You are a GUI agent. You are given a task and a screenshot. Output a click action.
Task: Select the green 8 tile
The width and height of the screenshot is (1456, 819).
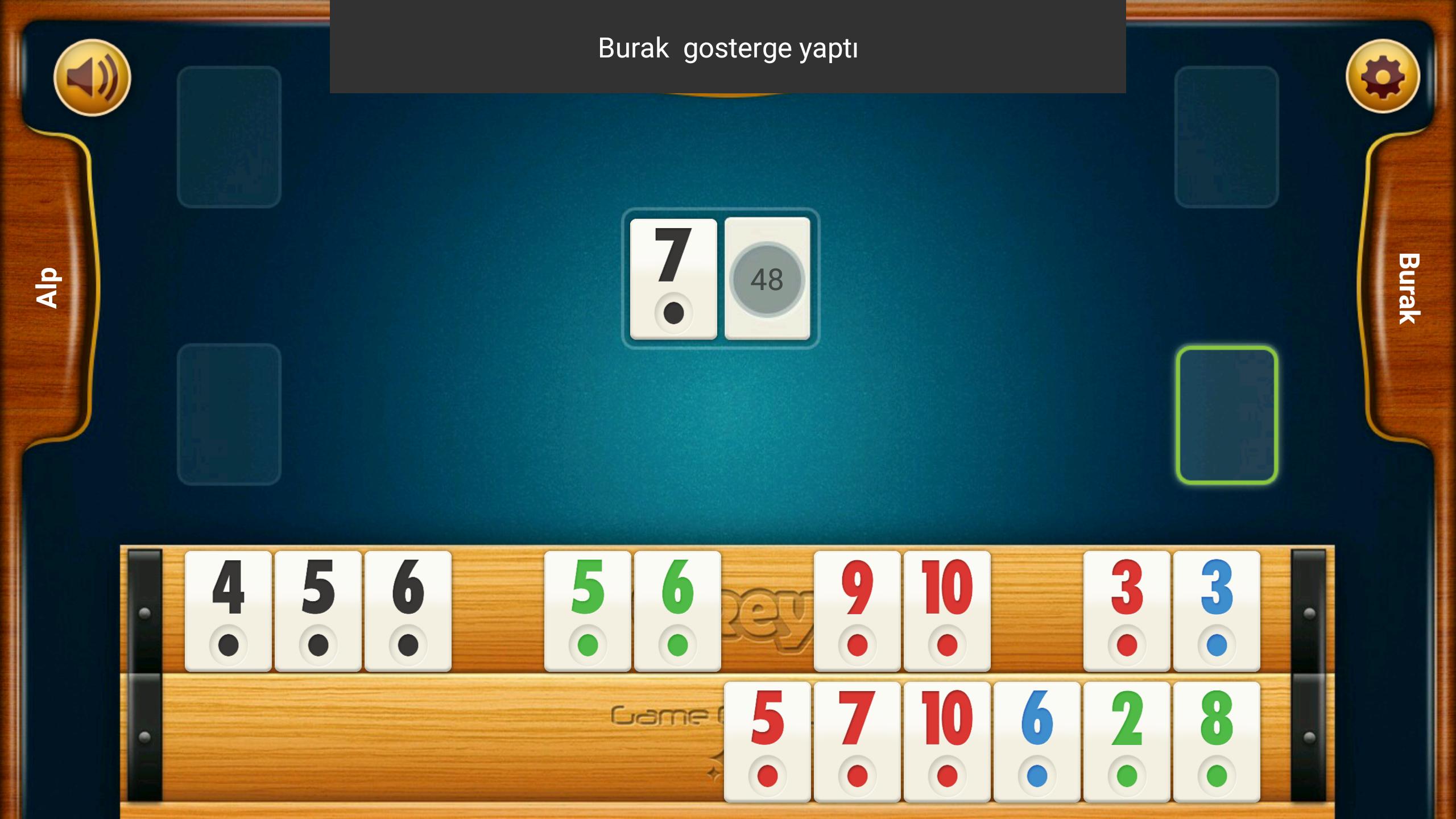click(1217, 742)
